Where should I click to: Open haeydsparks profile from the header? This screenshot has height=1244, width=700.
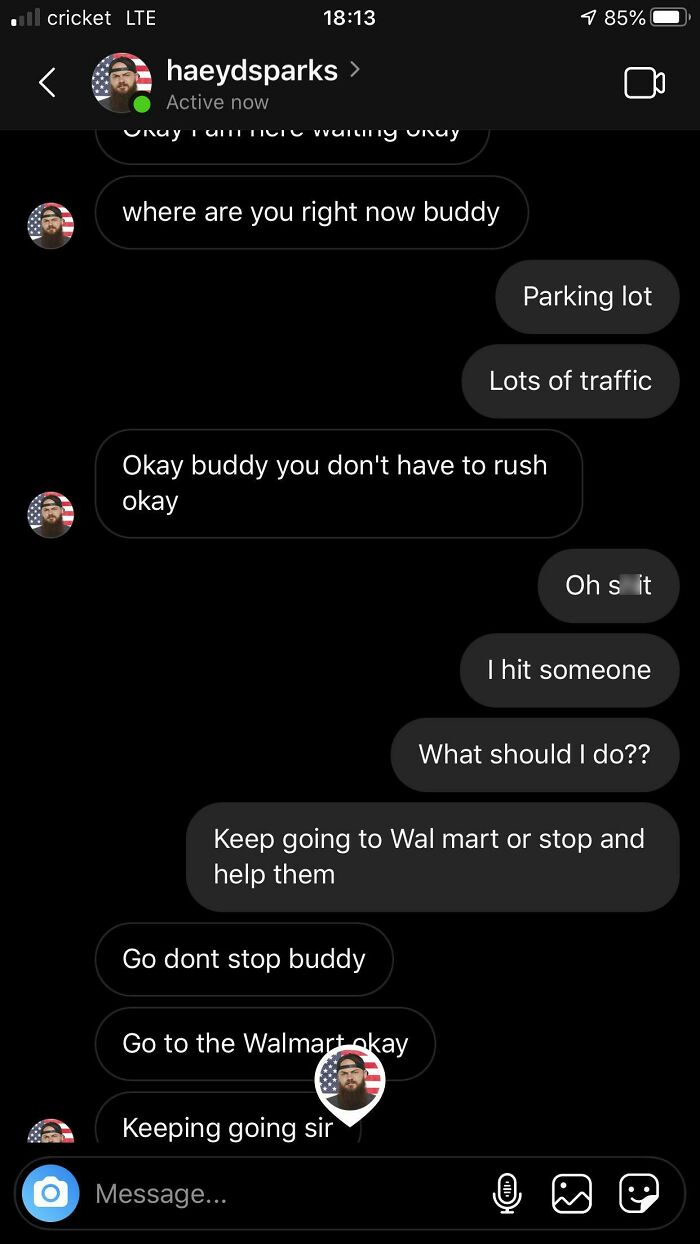(x=250, y=72)
